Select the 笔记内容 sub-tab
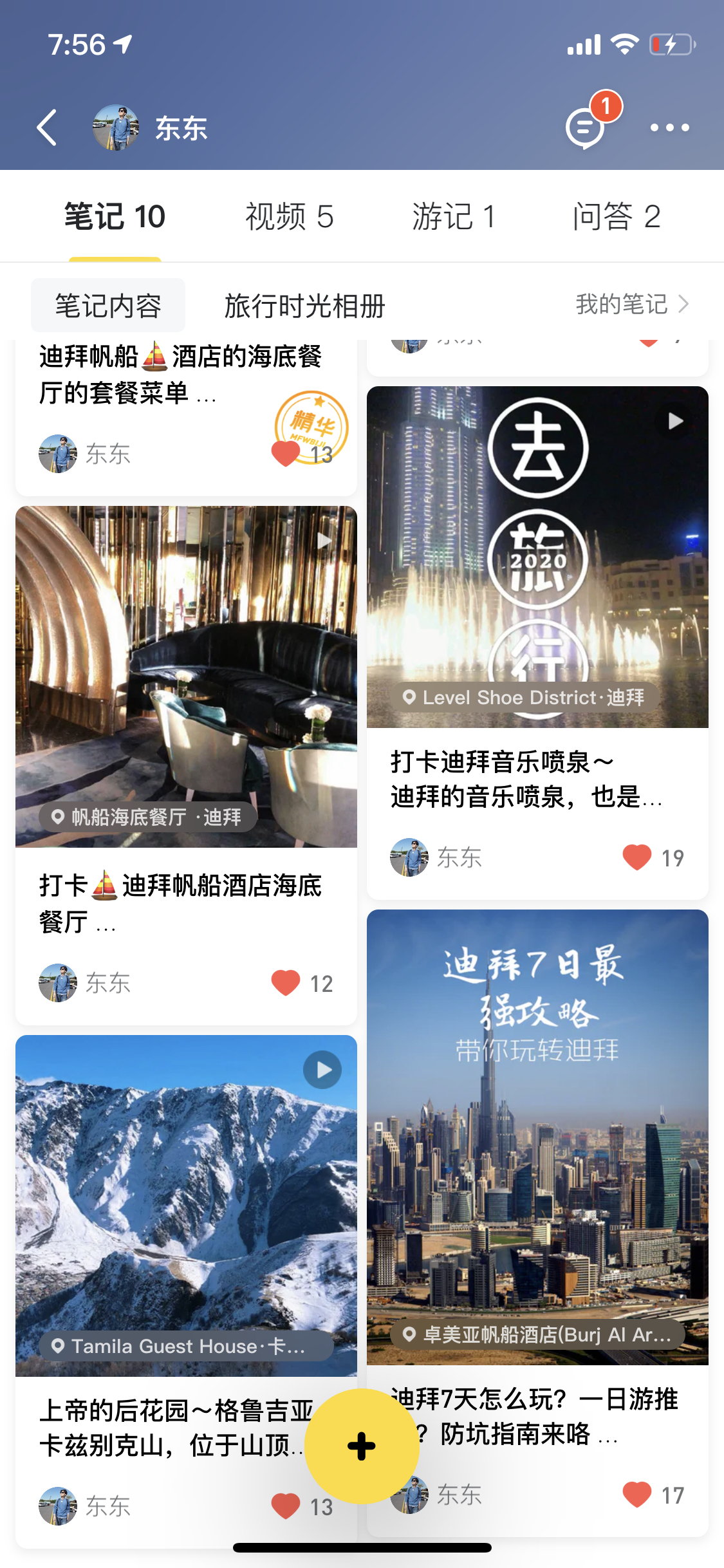 tap(108, 305)
